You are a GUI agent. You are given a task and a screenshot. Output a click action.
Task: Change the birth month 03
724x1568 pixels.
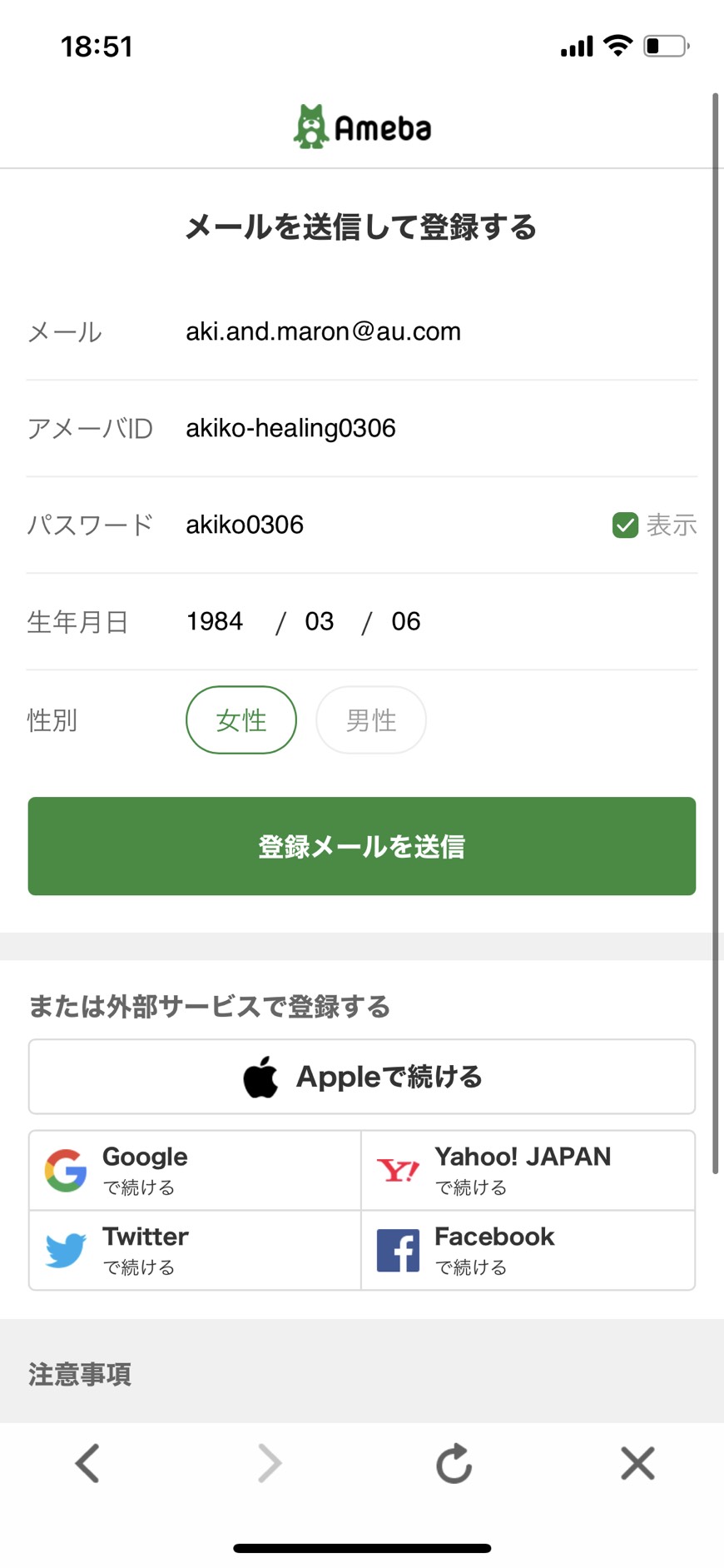tap(320, 621)
